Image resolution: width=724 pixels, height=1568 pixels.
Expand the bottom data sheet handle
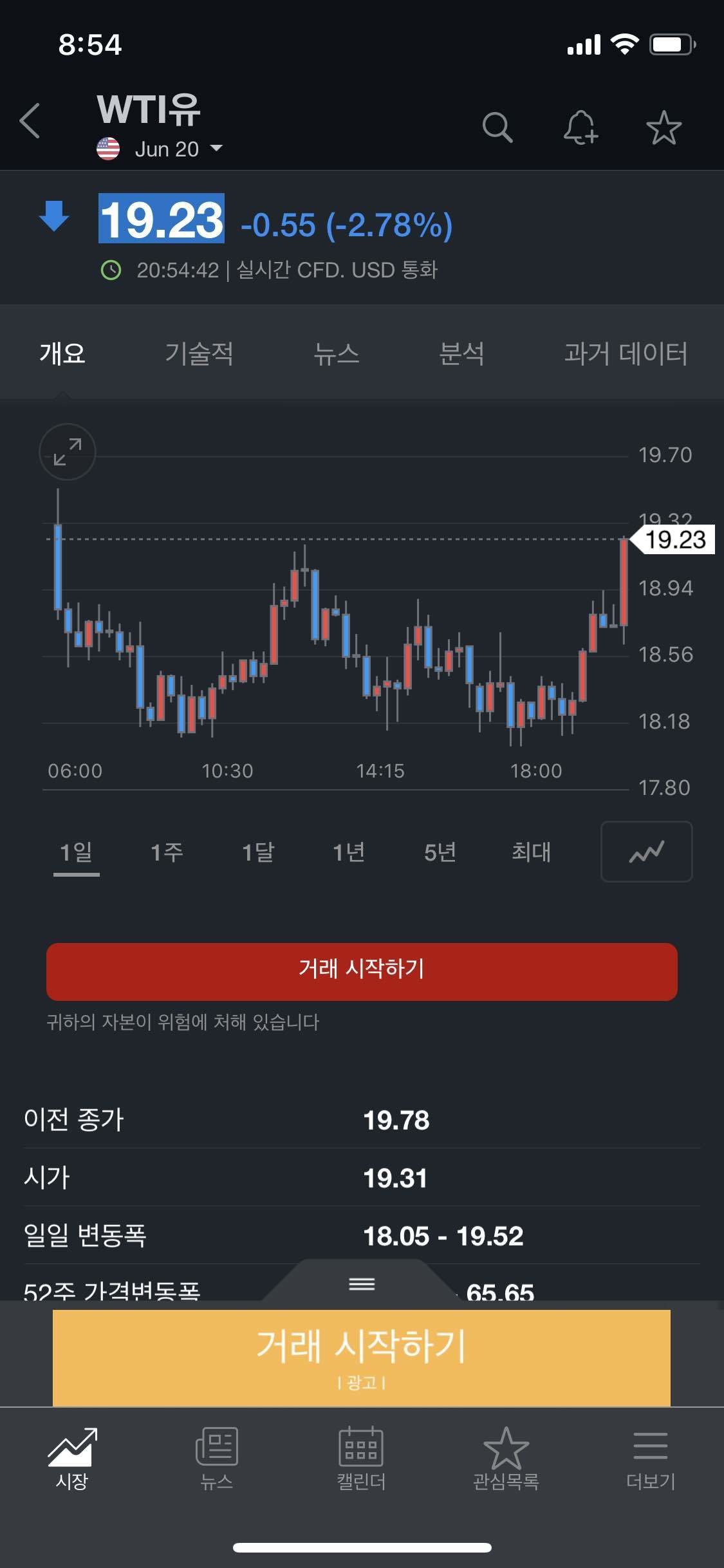point(362,1282)
